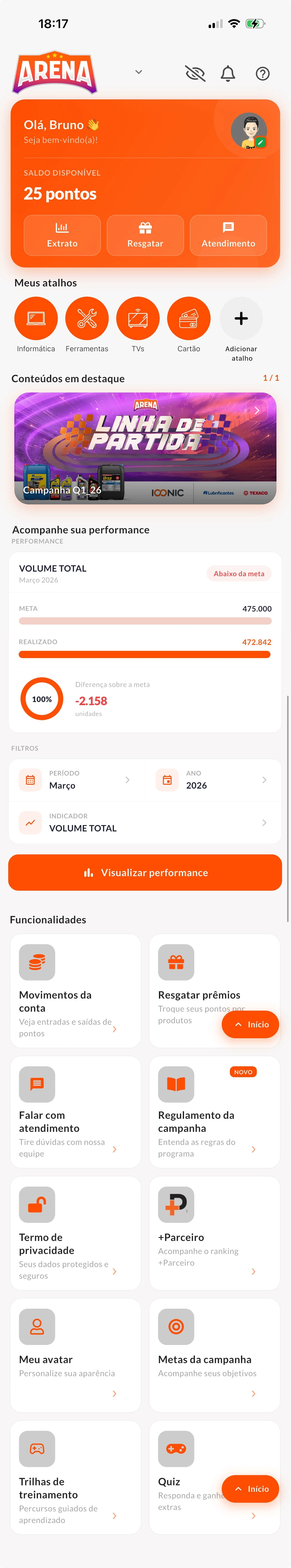The height and width of the screenshot is (1568, 291).
Task: Open the help question mark icon
Action: click(x=263, y=74)
